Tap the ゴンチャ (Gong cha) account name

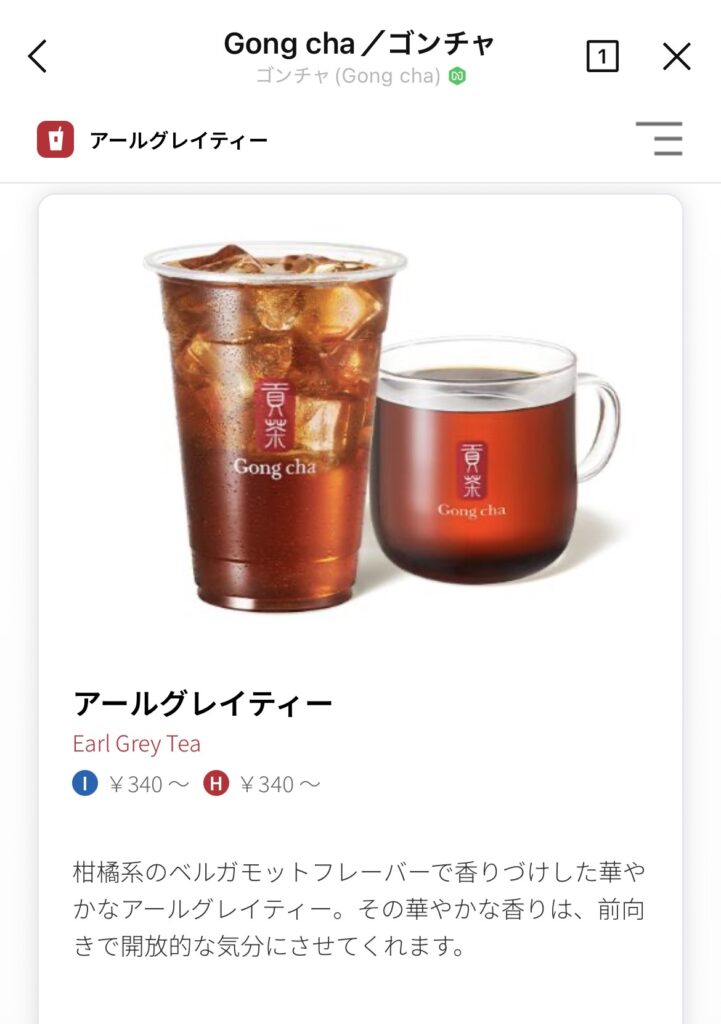(350, 74)
